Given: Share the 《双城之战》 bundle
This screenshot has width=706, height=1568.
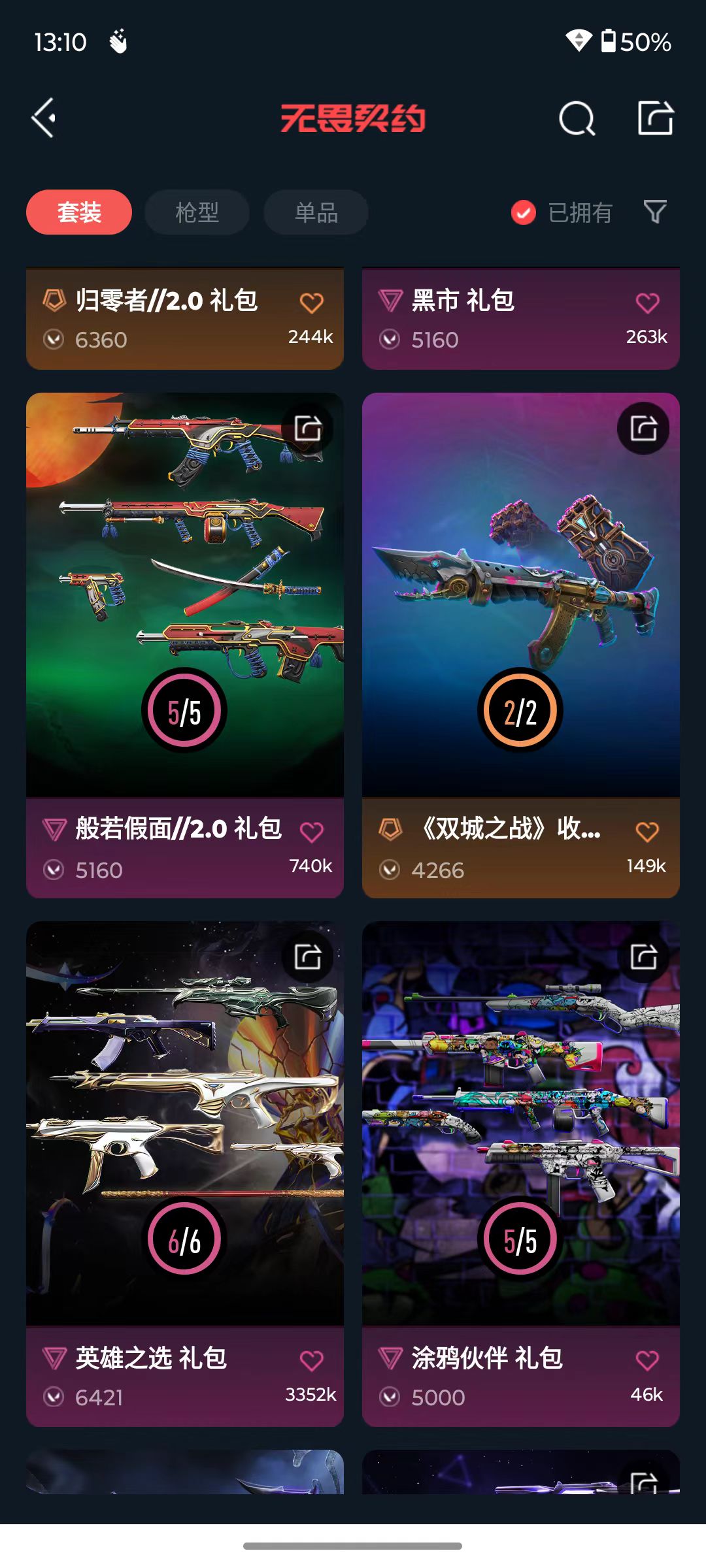Looking at the screenshot, I should point(644,429).
